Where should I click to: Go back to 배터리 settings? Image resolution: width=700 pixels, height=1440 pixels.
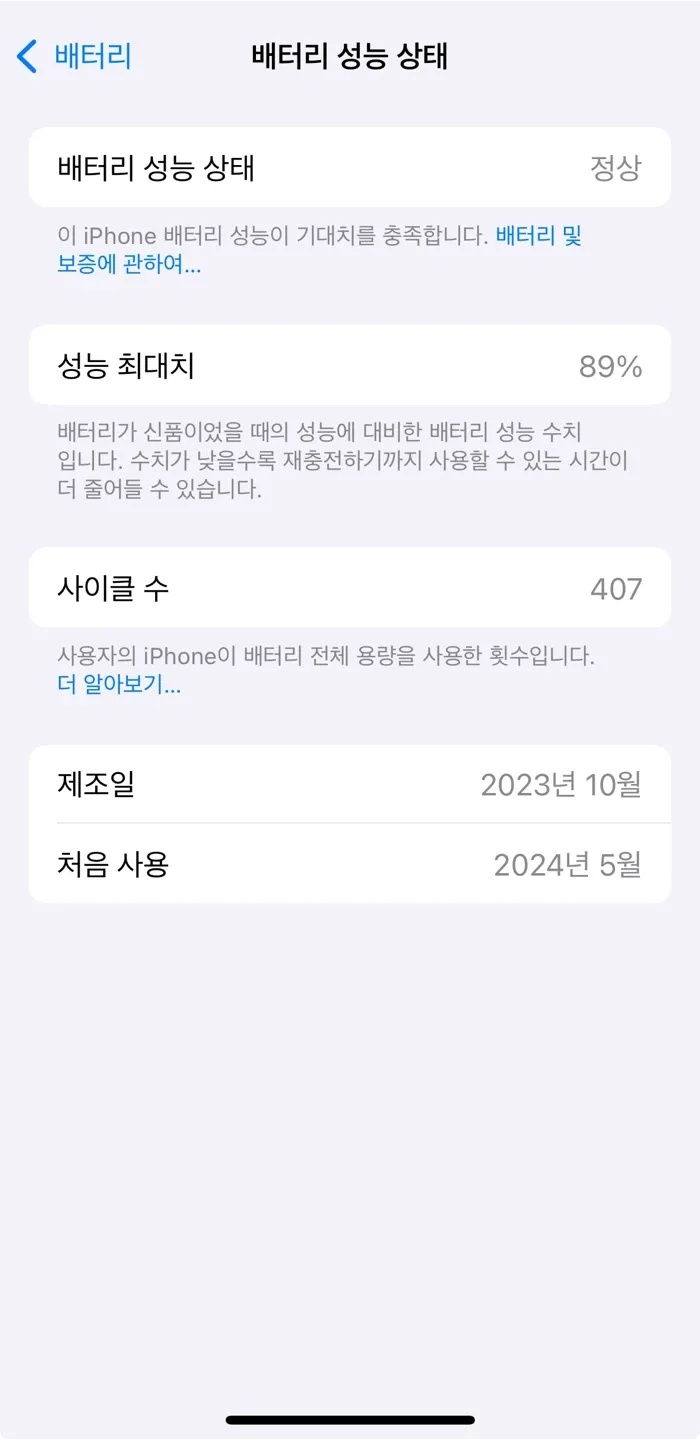pos(75,56)
